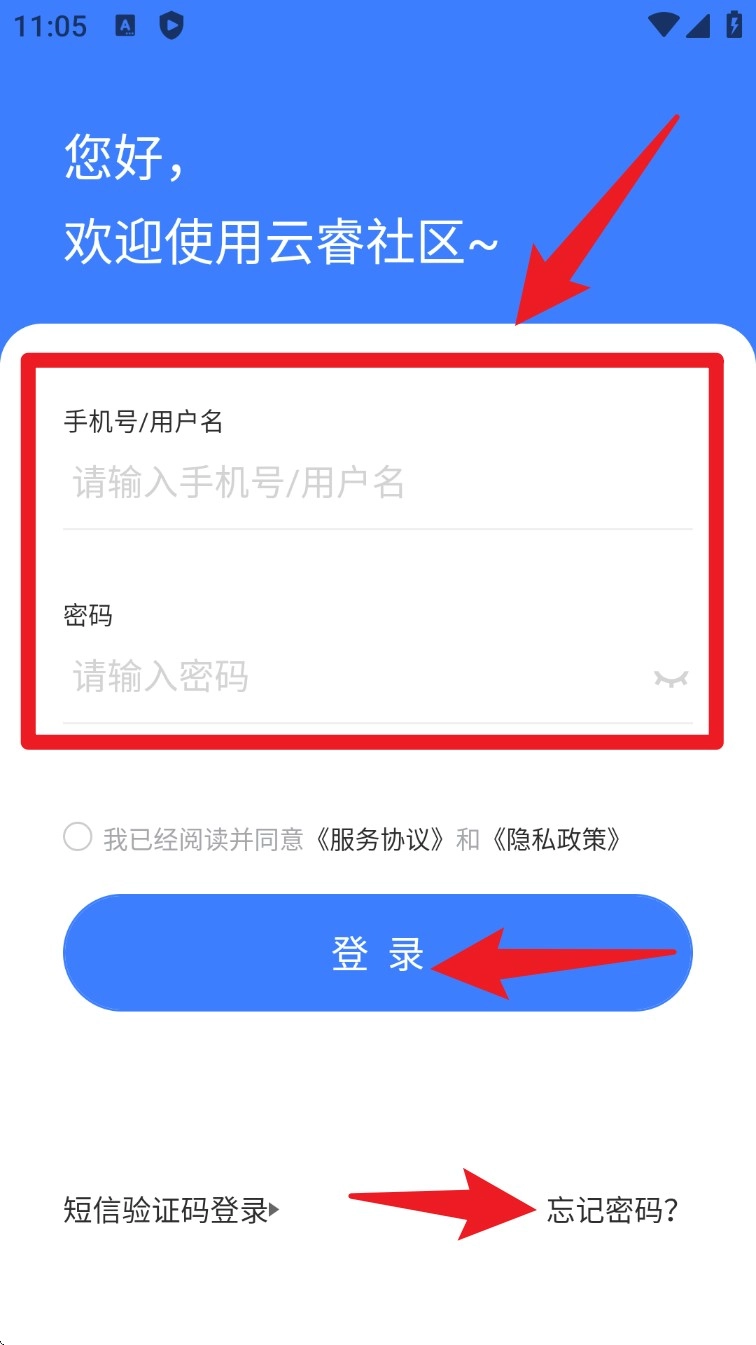Check the agreement consent checkbox
756x1345 pixels.
coord(78,837)
